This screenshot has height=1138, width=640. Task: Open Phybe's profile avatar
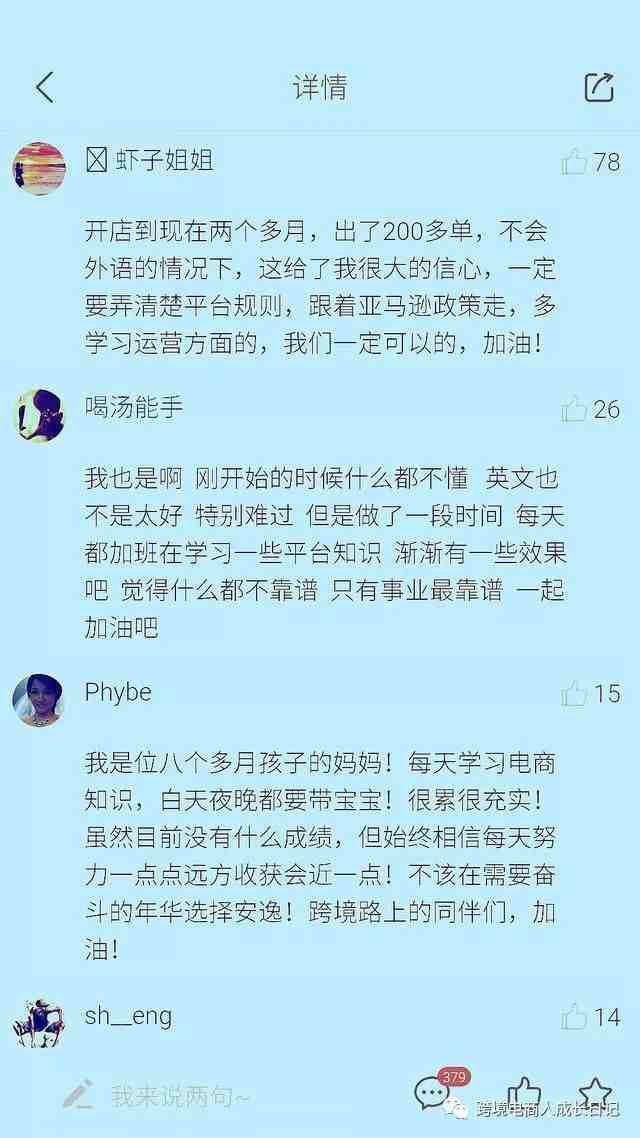point(39,700)
